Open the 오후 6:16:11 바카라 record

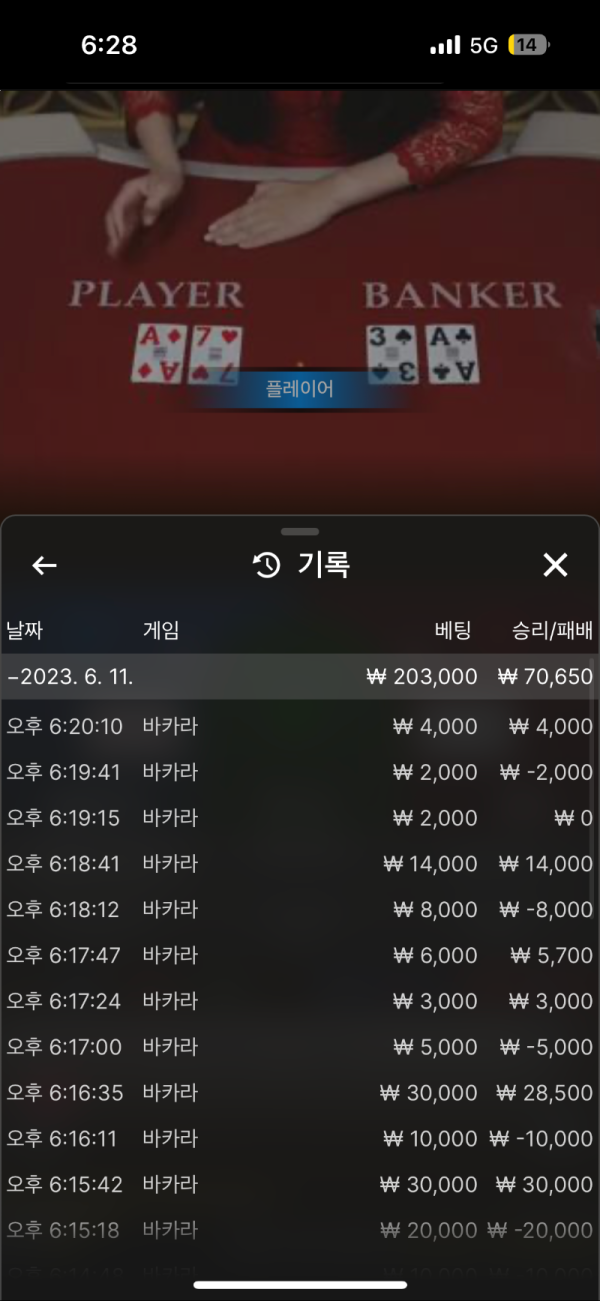(299, 1139)
